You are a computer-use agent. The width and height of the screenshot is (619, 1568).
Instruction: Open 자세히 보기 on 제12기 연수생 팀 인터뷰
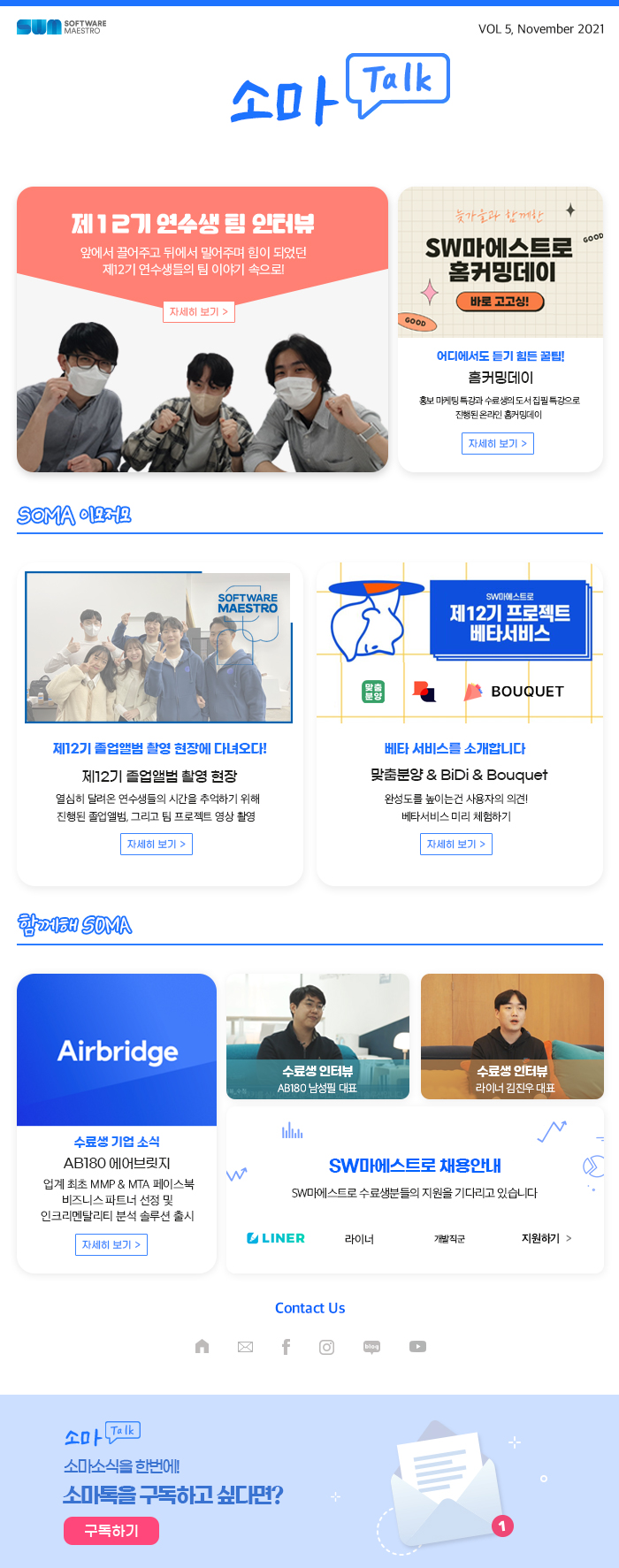[x=199, y=312]
